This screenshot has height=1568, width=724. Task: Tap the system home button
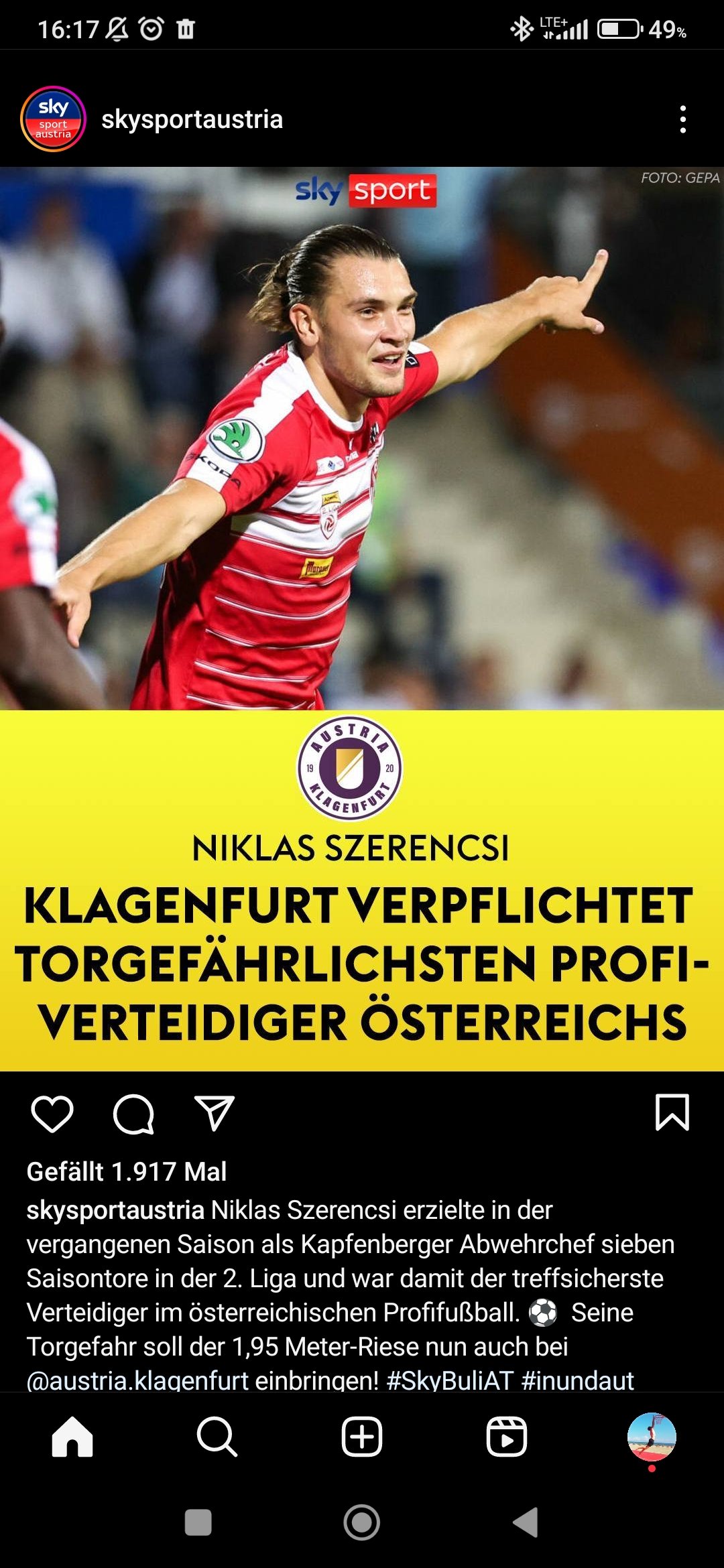point(362,1522)
